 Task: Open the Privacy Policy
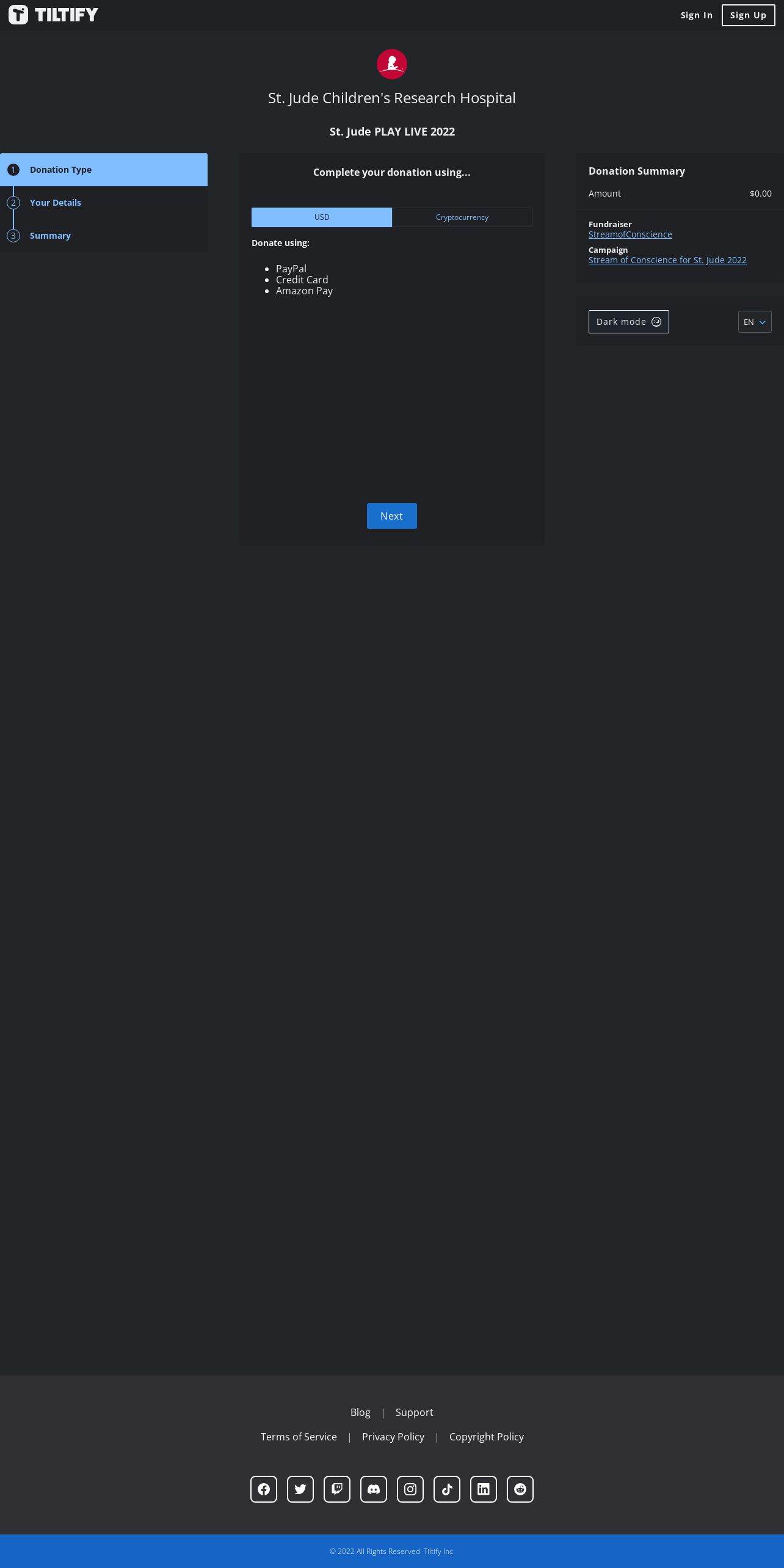393,1437
